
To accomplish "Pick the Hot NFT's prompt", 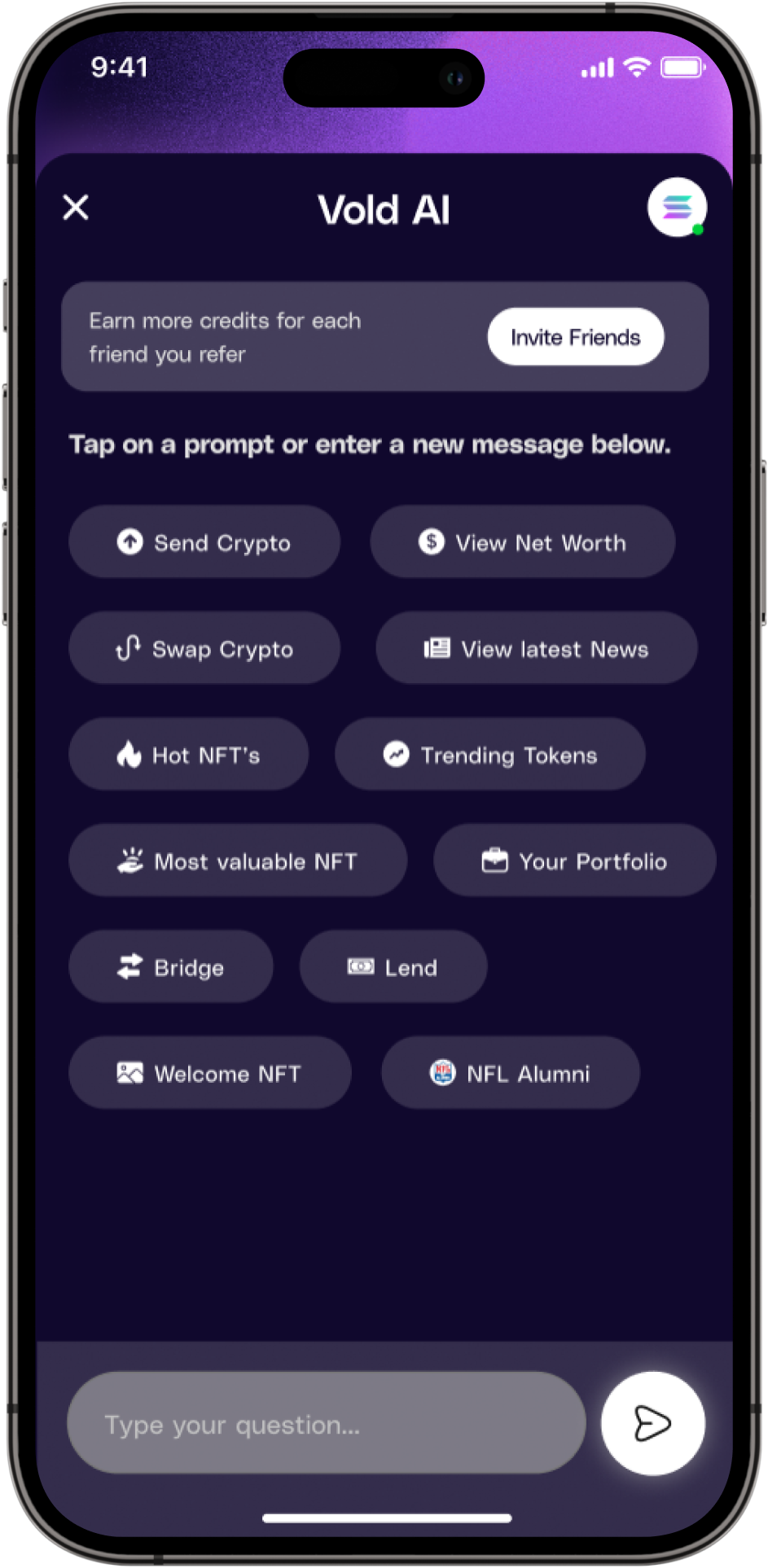I will point(188,755).
